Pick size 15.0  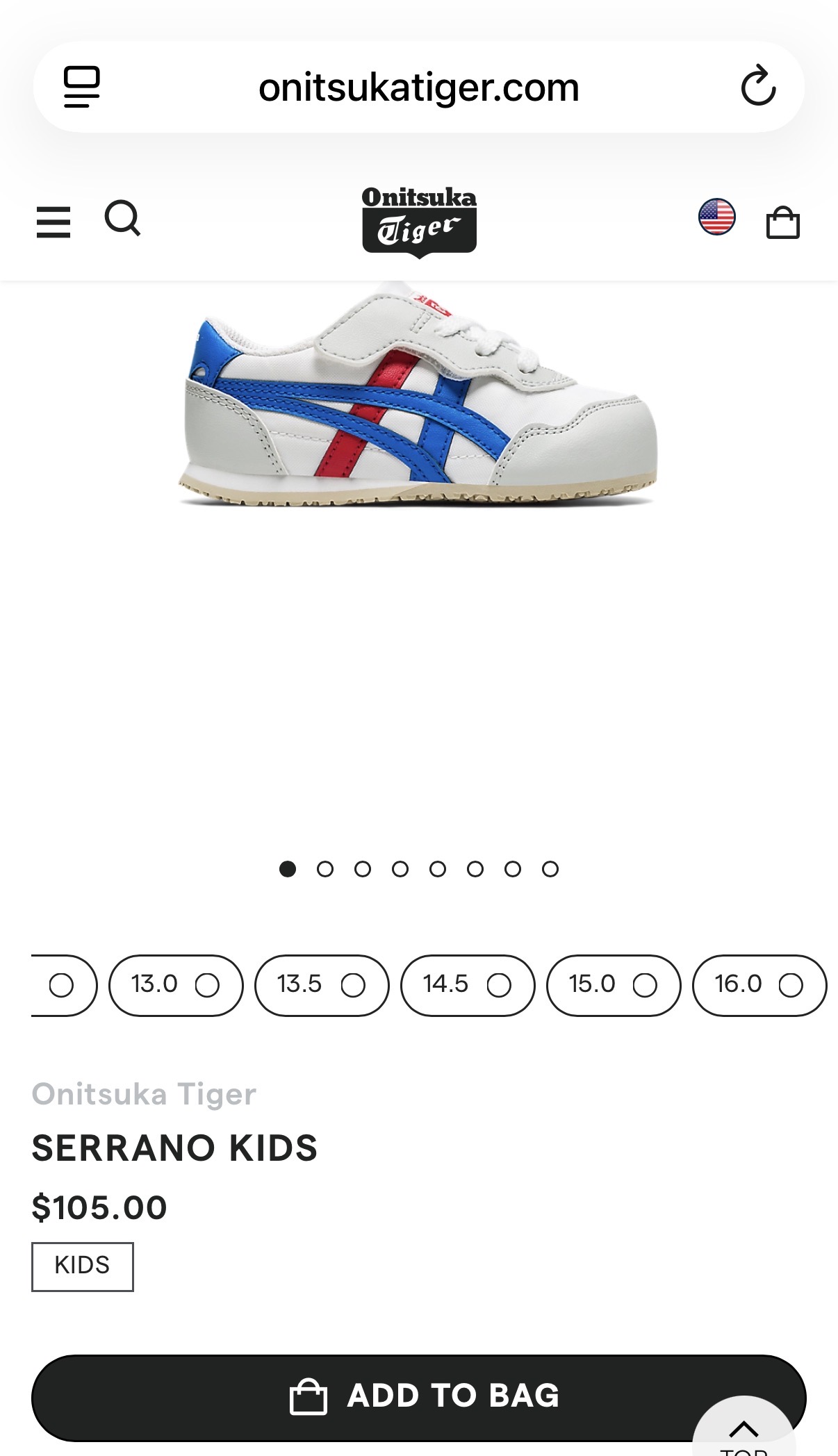(614, 985)
